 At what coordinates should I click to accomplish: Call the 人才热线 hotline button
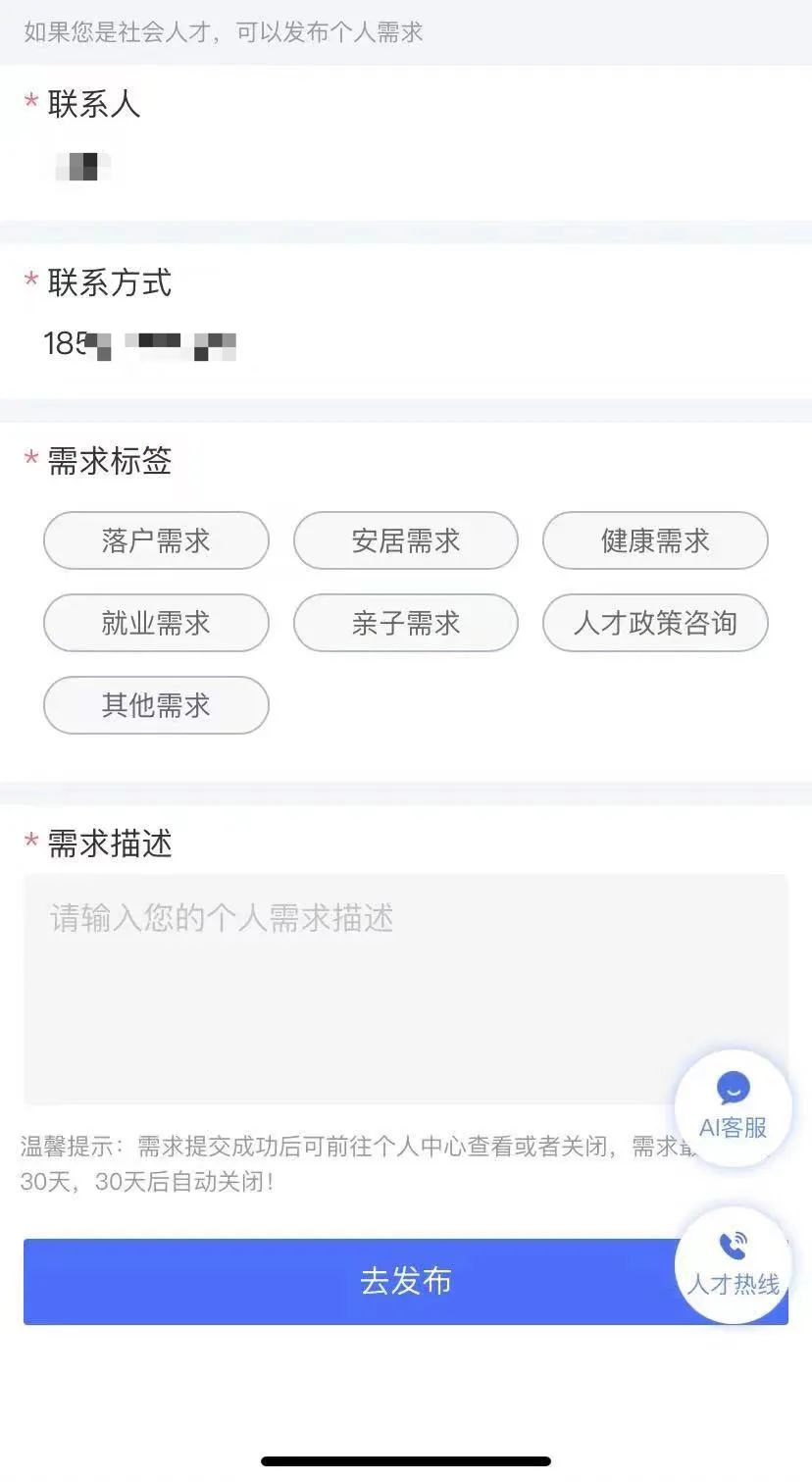733,1265
